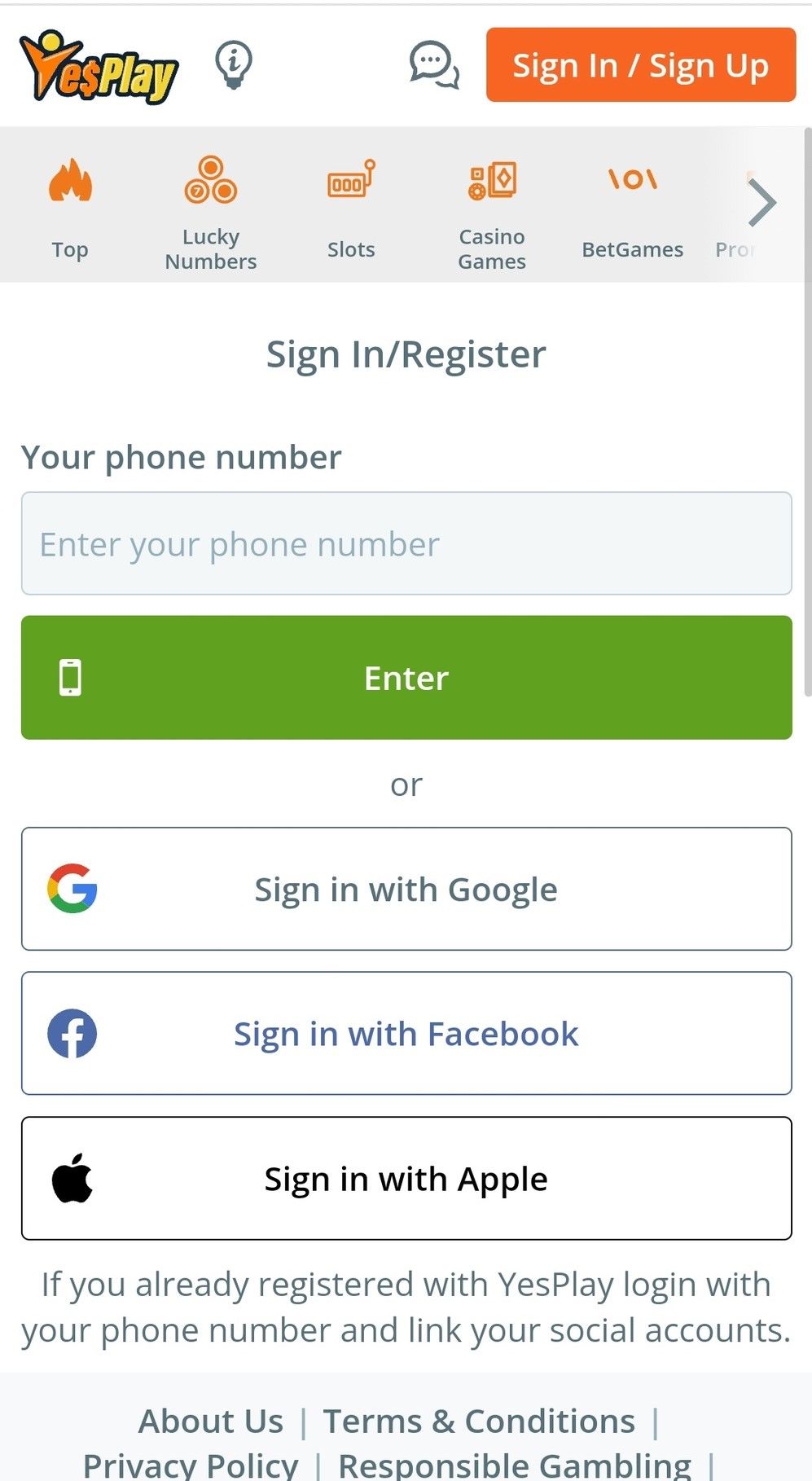Tap the green Enter button
812x1481 pixels.
(406, 678)
